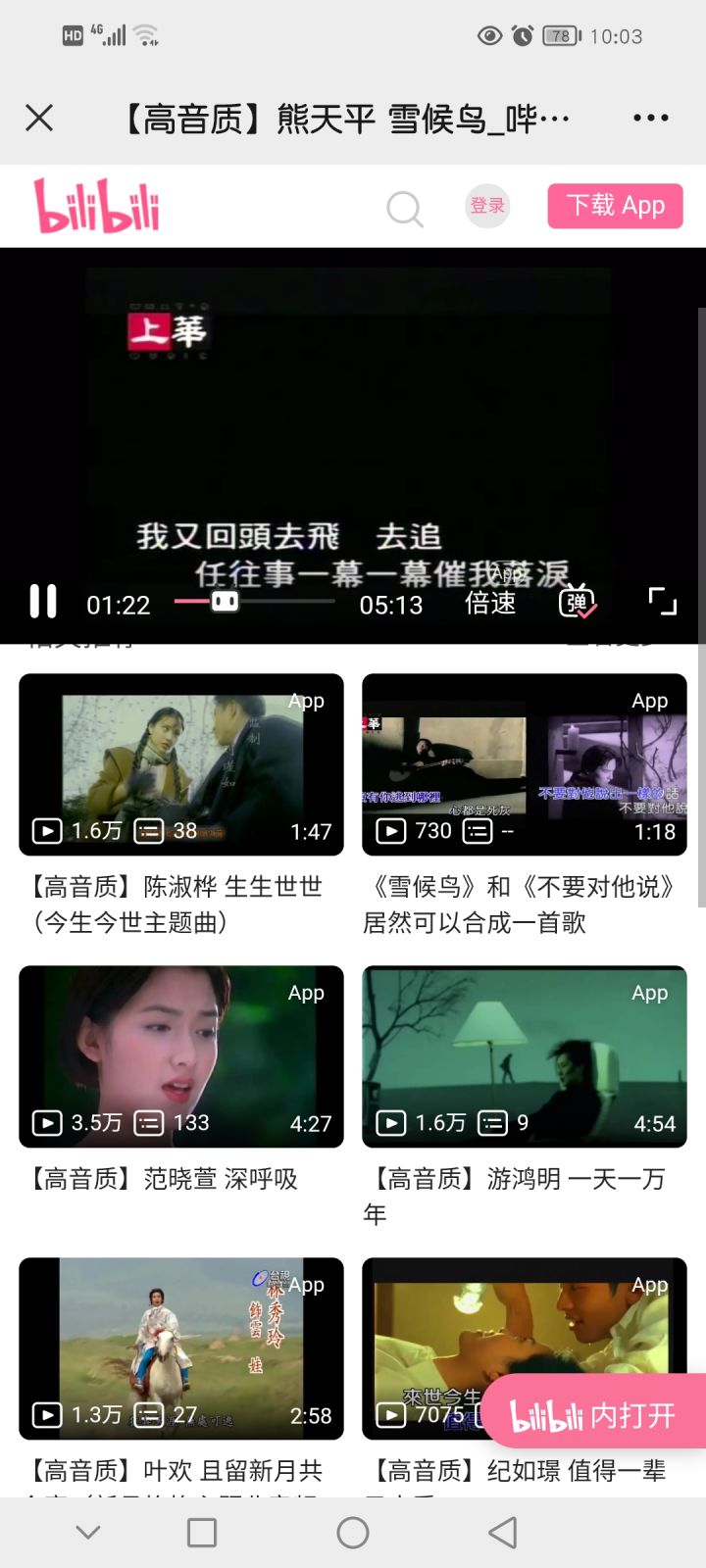Open the 陈淑桦 生生世世 video
This screenshot has height=1568, width=706.
click(181, 764)
